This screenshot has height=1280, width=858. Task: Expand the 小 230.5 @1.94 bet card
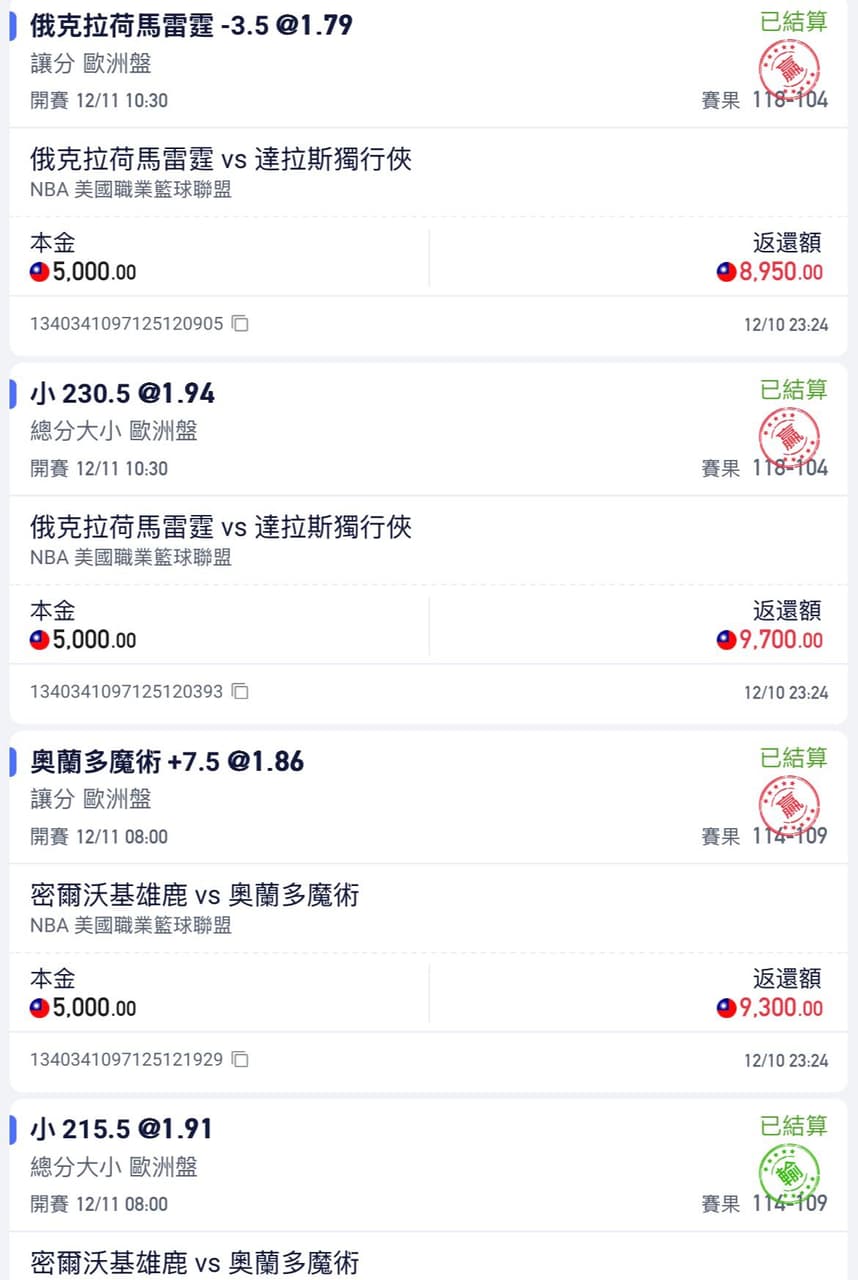point(120,393)
